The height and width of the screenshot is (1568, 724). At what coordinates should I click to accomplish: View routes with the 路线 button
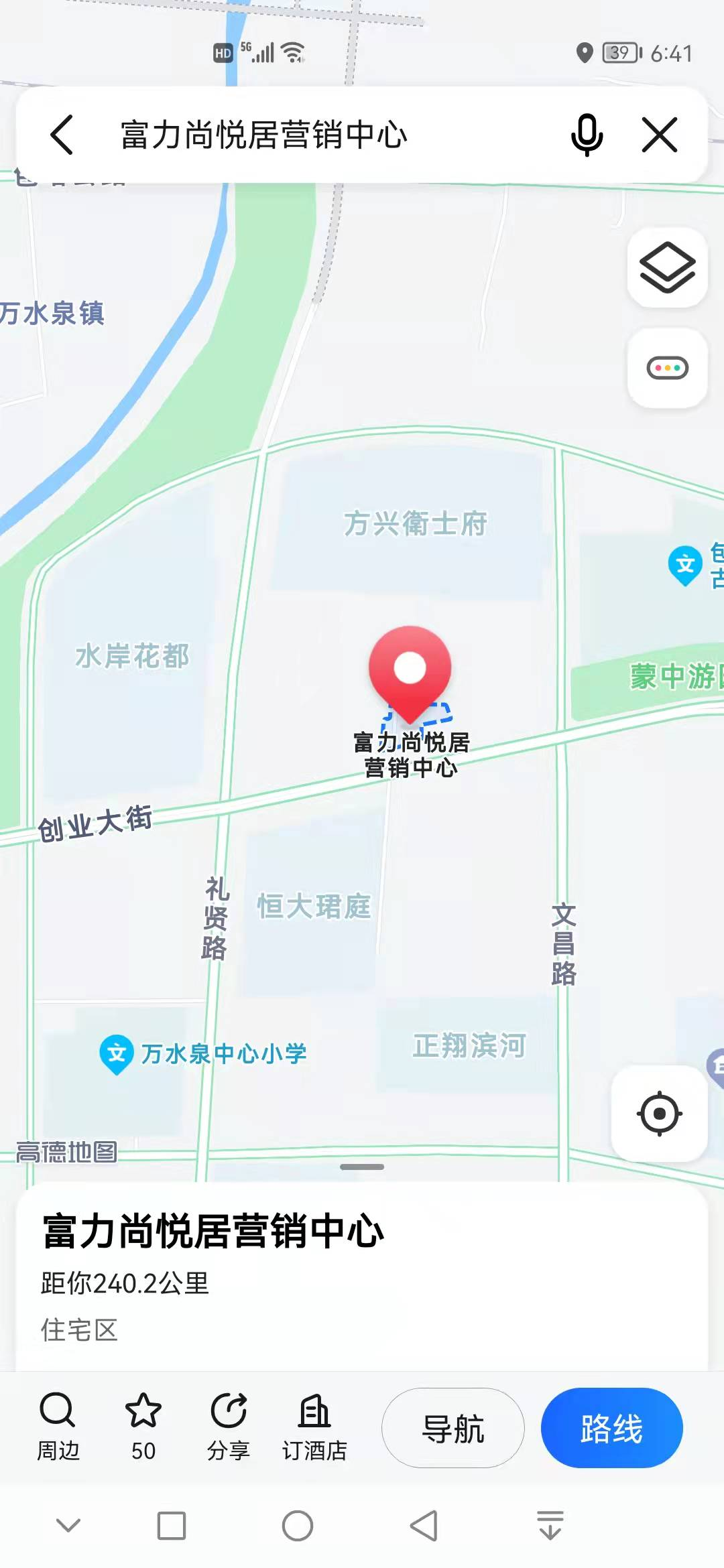[612, 1428]
